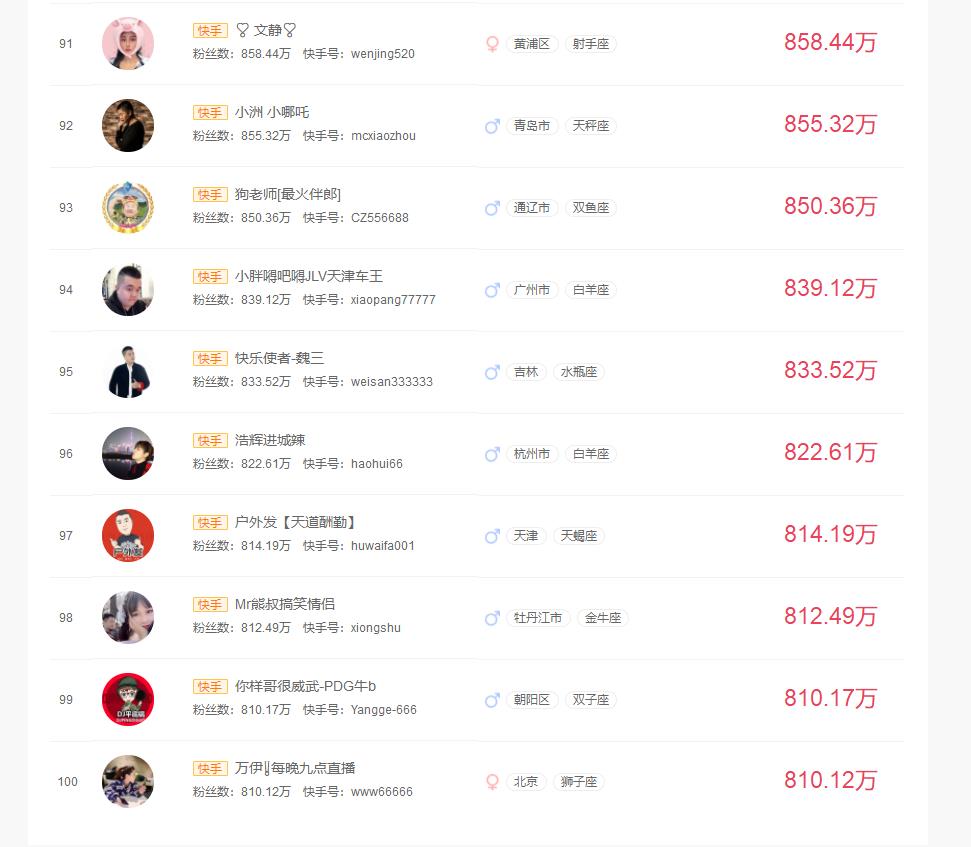Open 小洲 小哪吒 ranking entry
The image size is (971, 847).
[x=272, y=112]
